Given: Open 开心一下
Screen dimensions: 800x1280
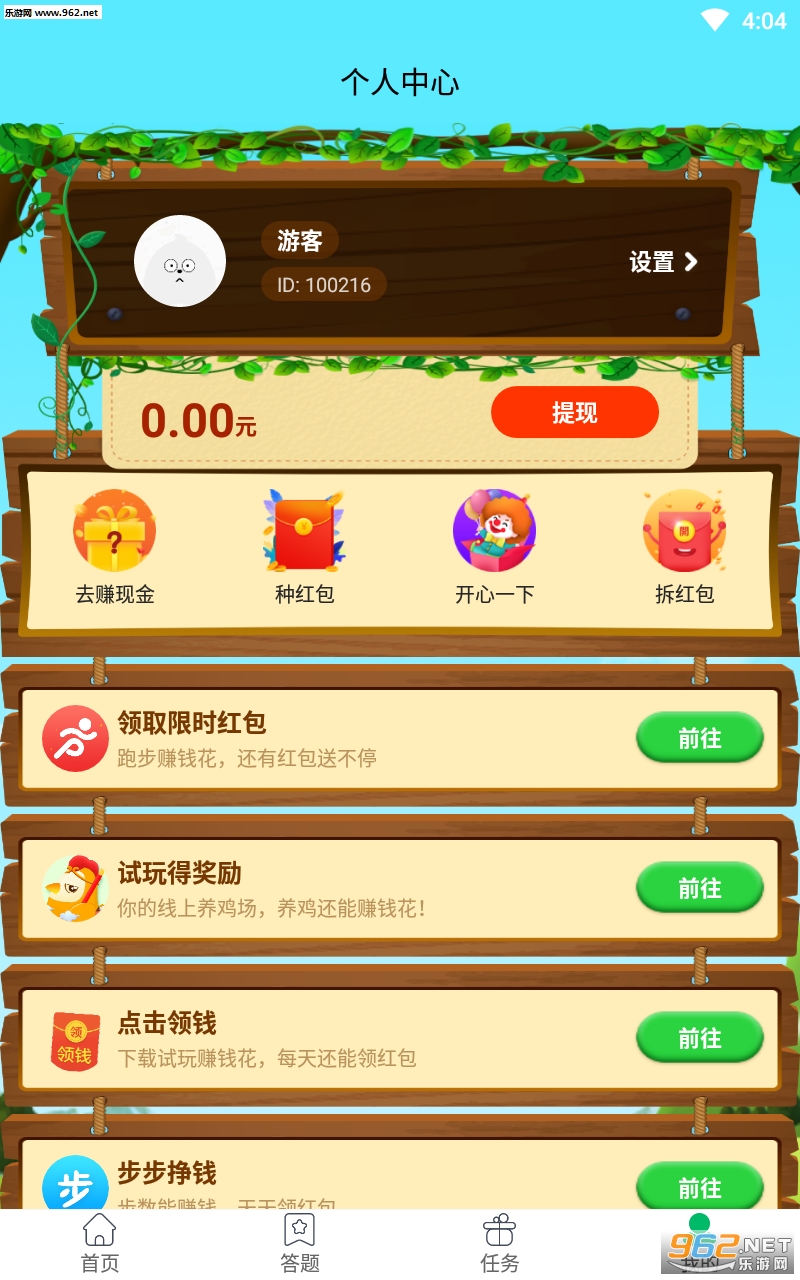Looking at the screenshot, I should (495, 547).
